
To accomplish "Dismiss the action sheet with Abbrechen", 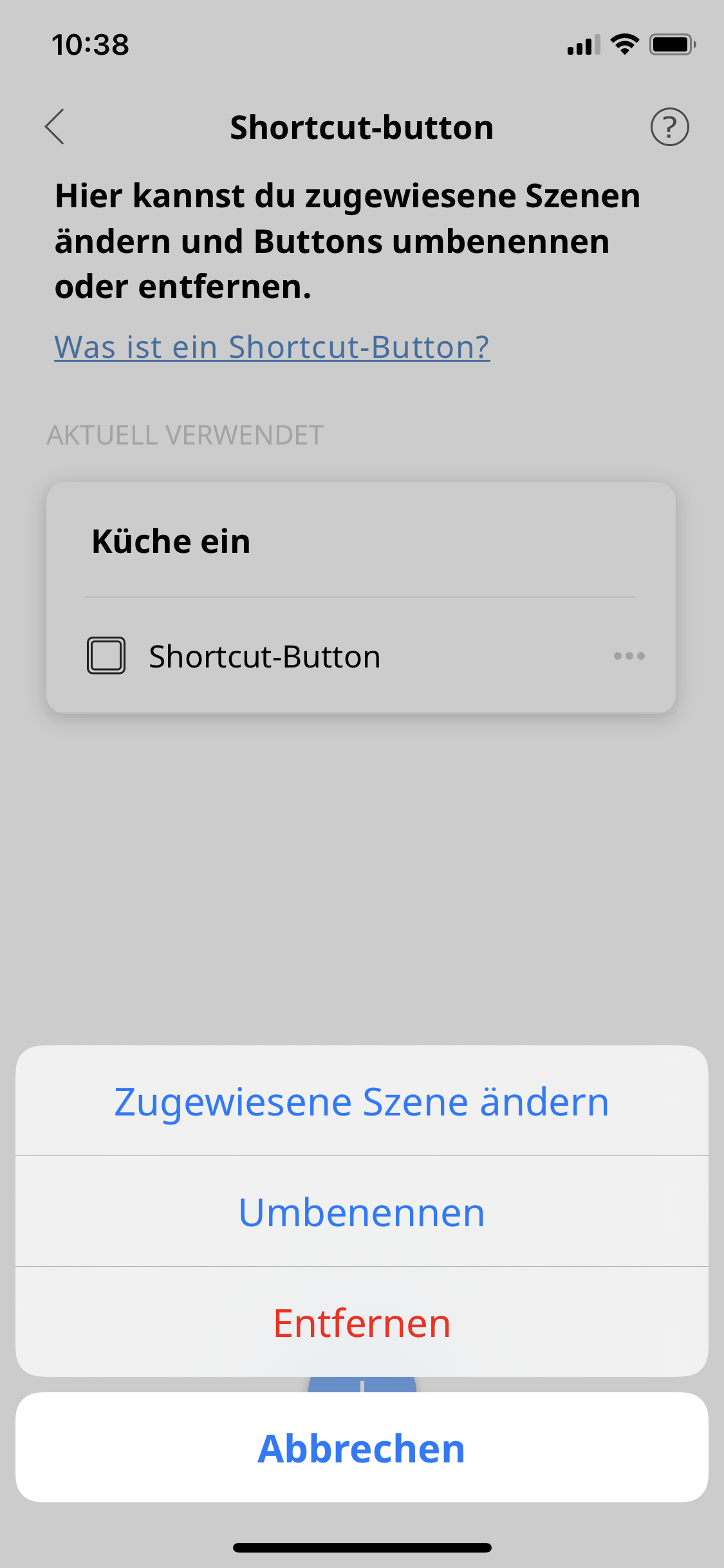I will pos(362,1448).
